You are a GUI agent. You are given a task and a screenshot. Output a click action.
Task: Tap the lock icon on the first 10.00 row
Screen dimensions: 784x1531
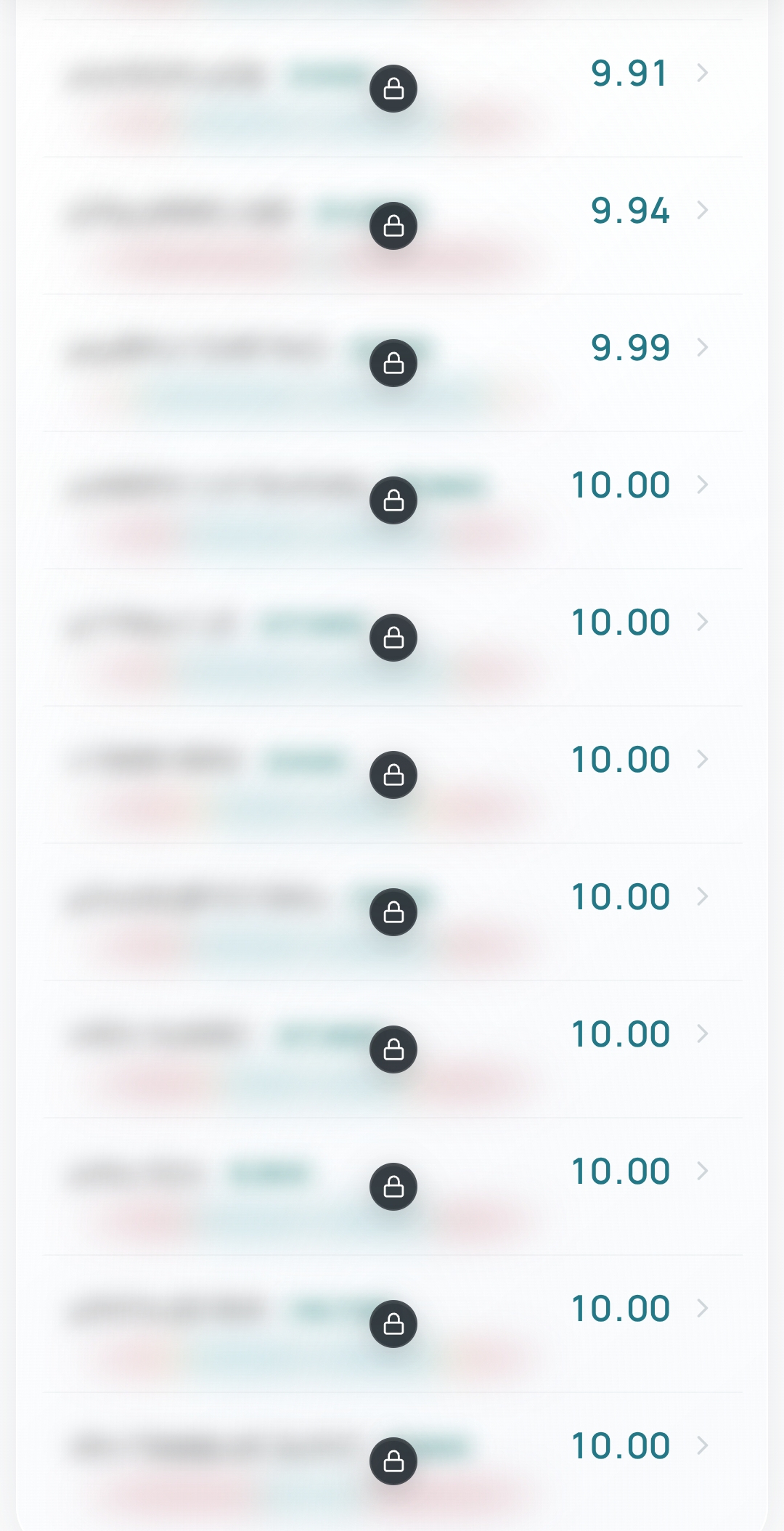(x=393, y=499)
